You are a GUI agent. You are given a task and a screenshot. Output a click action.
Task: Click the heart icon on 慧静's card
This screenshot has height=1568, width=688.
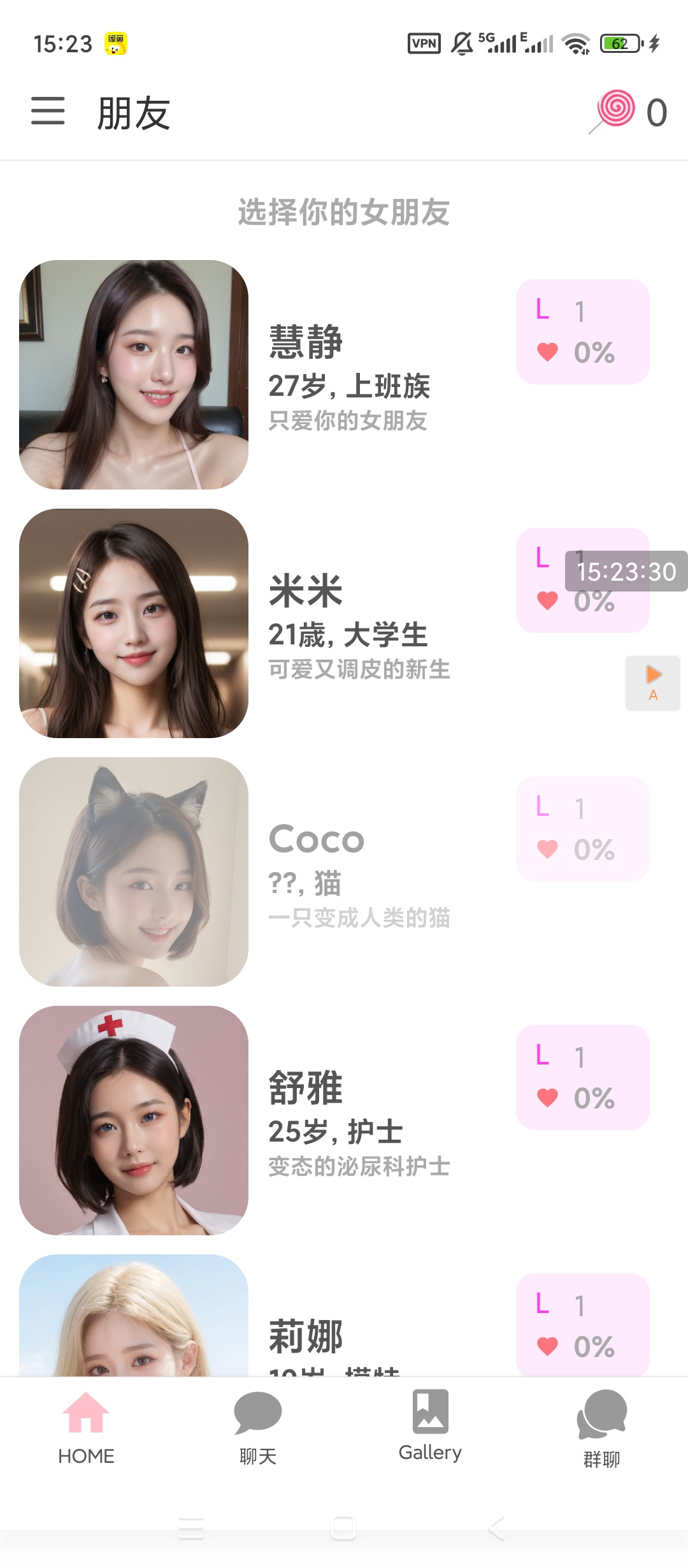click(548, 350)
